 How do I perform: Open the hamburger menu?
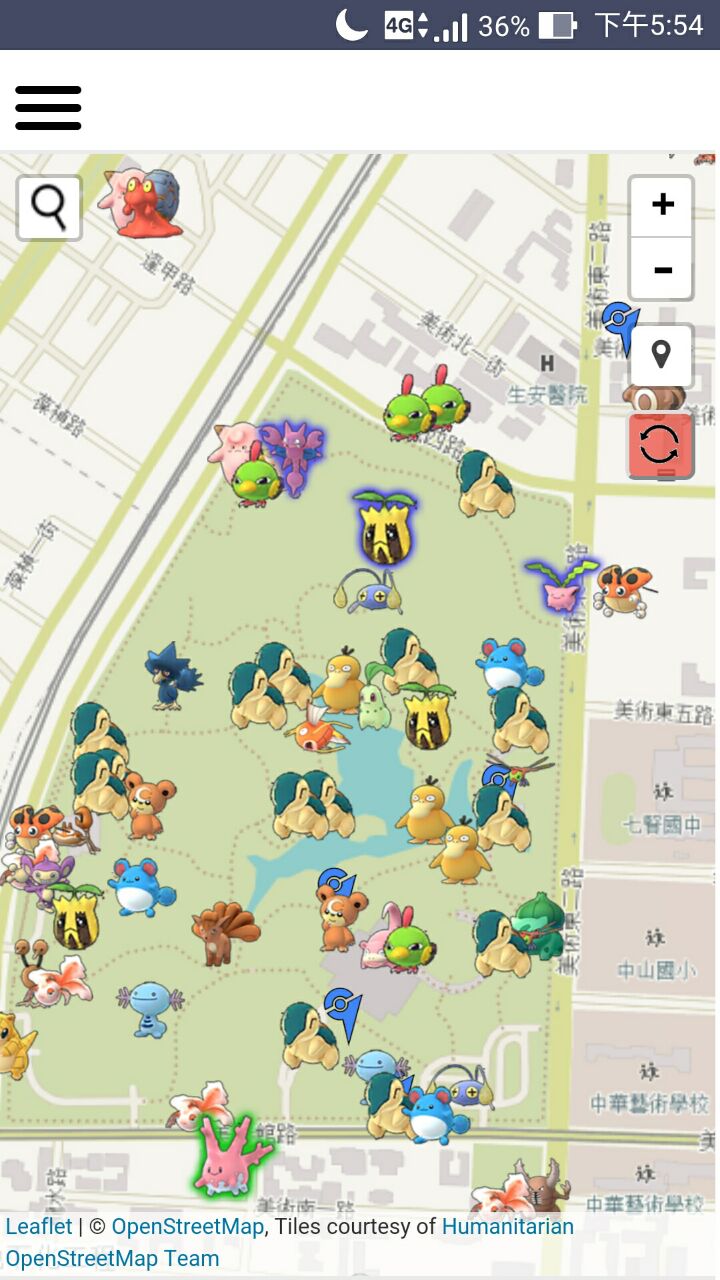coord(48,108)
